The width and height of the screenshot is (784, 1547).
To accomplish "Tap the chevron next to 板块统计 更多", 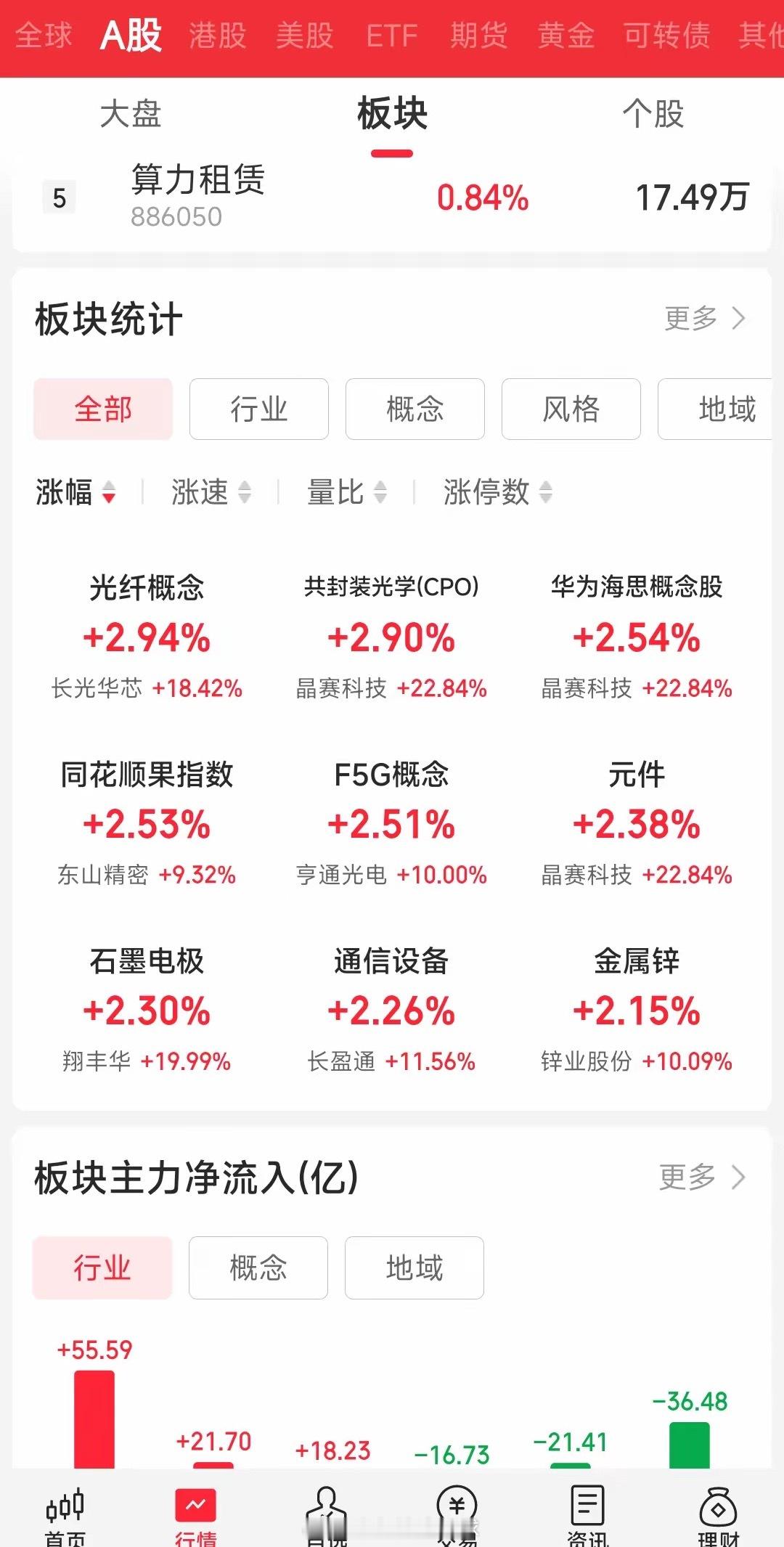I will pos(739,318).
